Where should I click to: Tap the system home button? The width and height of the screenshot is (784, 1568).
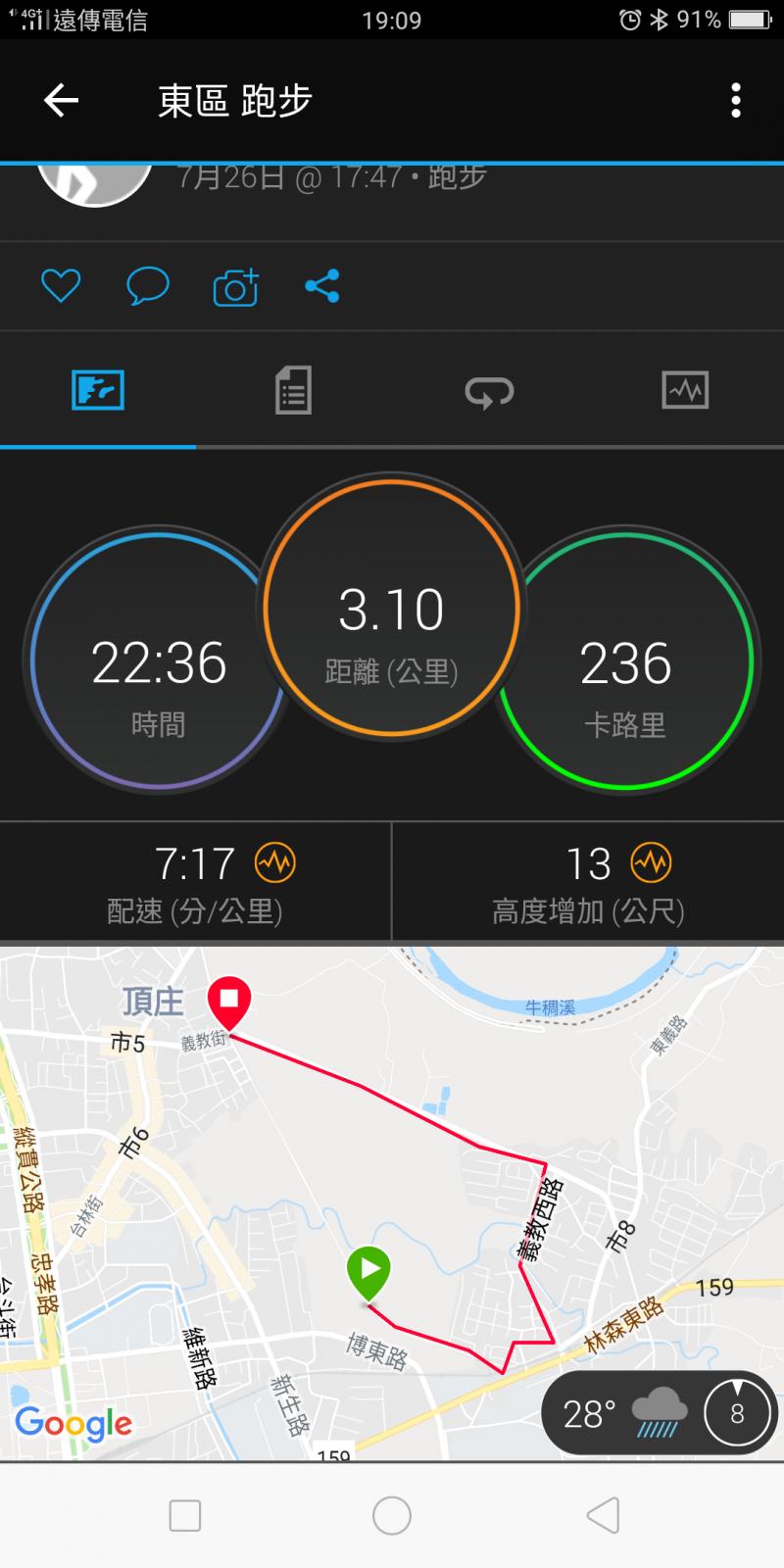pyautogui.click(x=392, y=1515)
